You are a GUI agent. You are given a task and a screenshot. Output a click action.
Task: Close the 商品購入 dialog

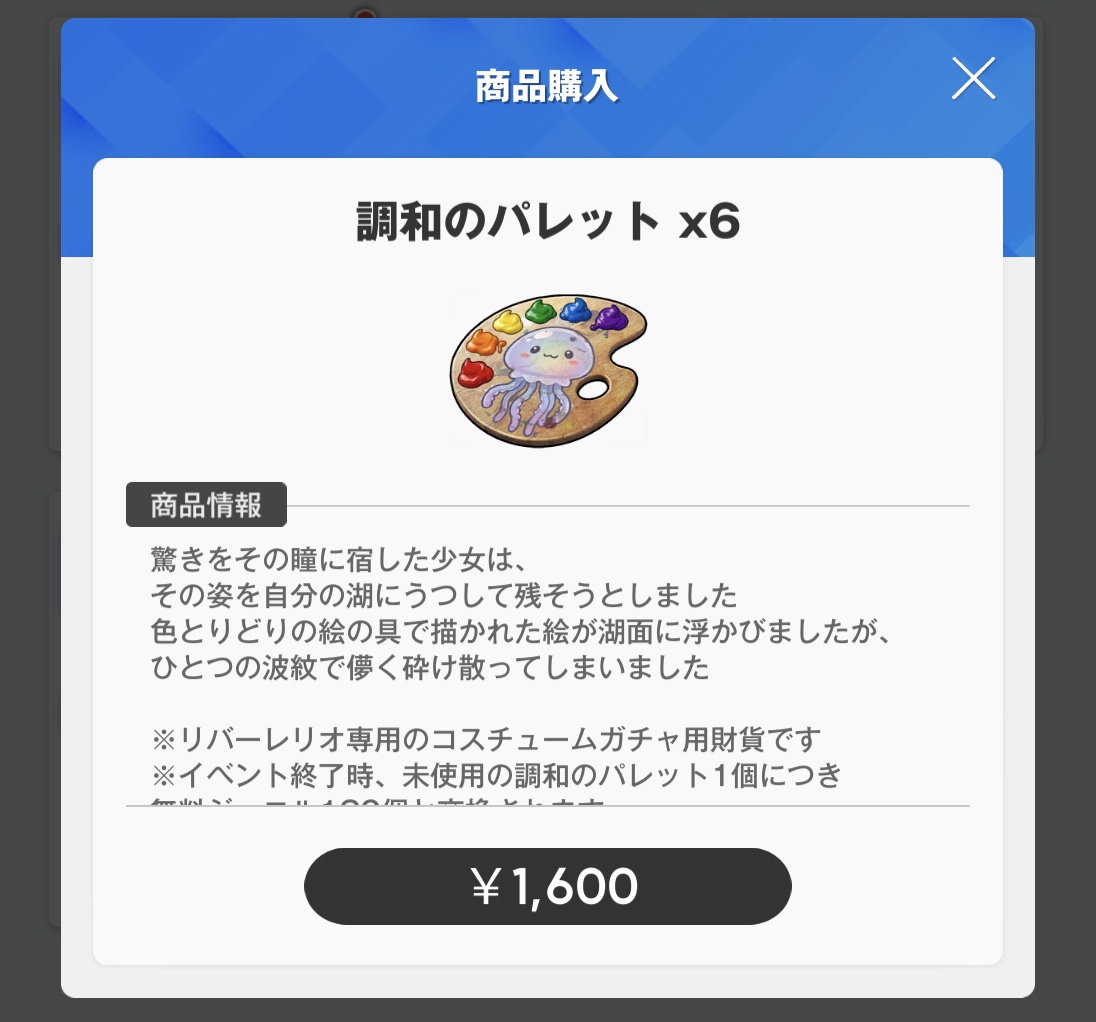click(973, 79)
